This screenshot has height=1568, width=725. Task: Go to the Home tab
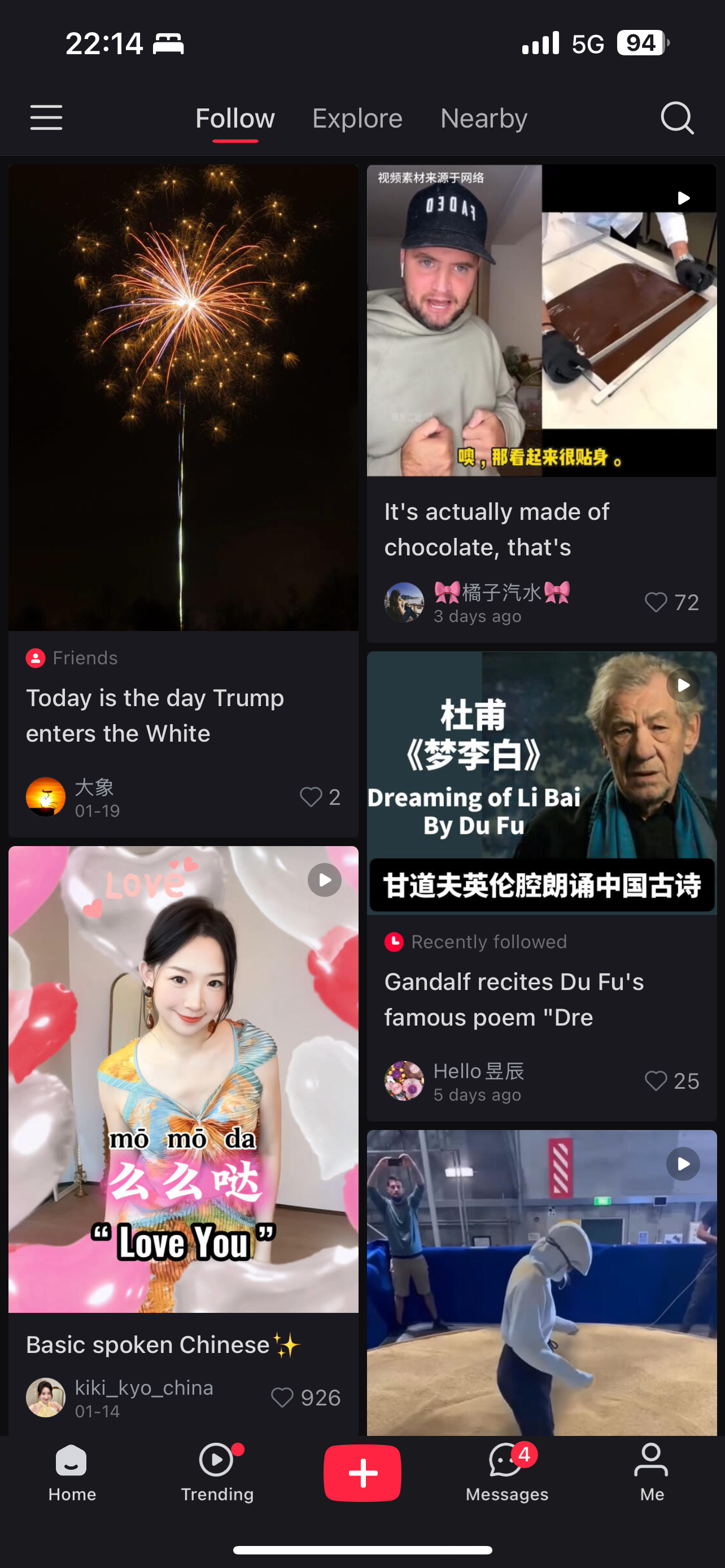pos(72,1473)
